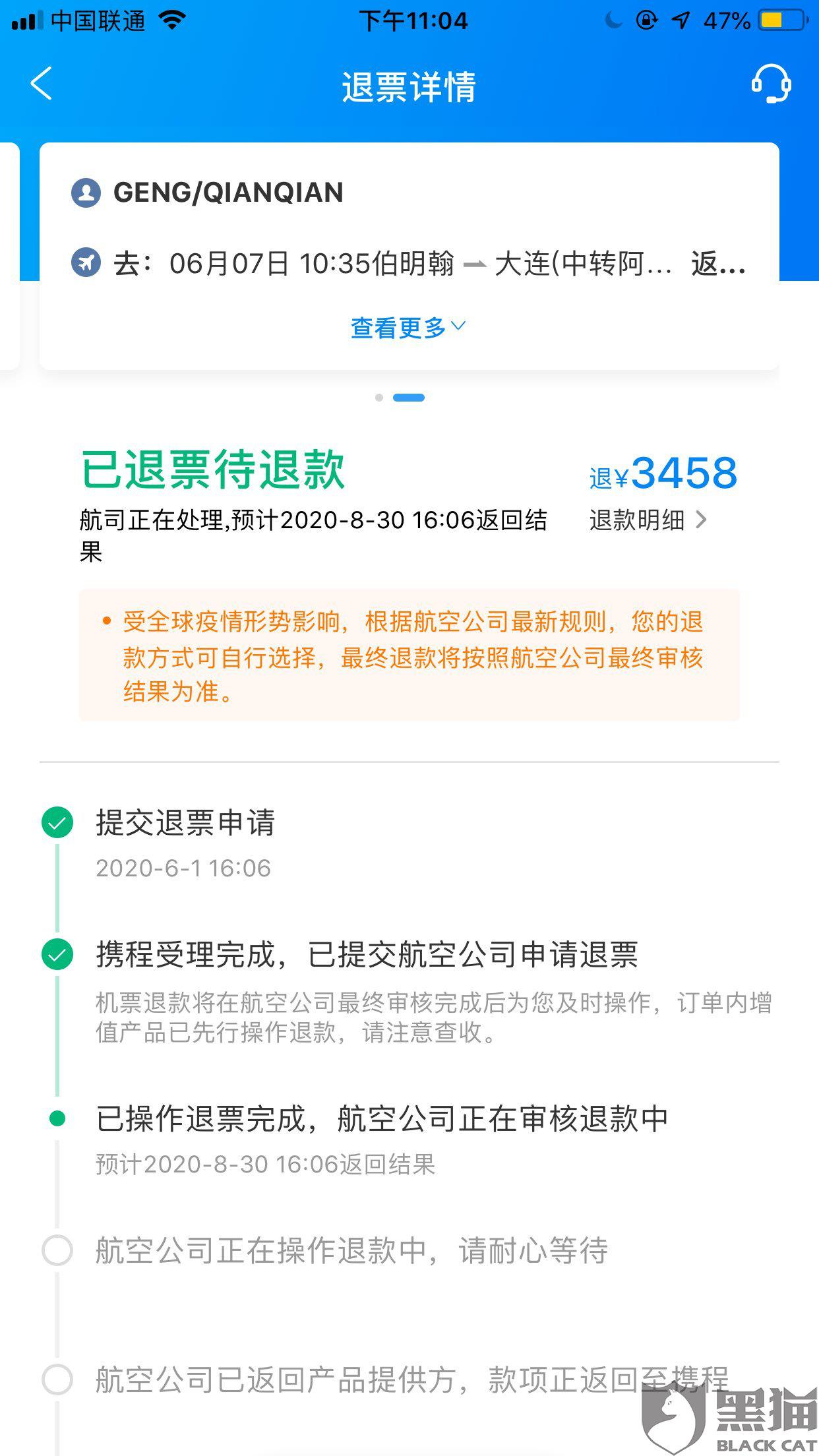819x1456 pixels.
Task: Expand 查看更多 for flight details
Action: point(408,328)
